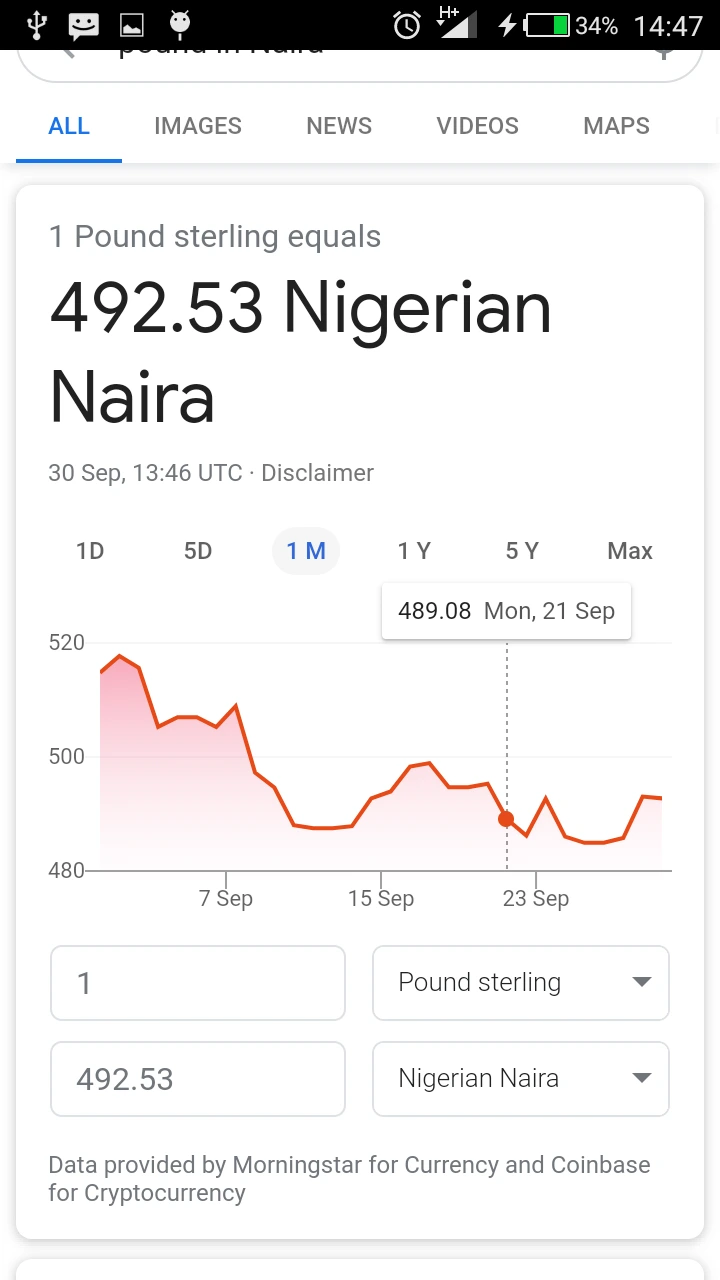Open the Nigerian Naira currency dropdown
This screenshot has width=720, height=1280.
(x=521, y=1079)
